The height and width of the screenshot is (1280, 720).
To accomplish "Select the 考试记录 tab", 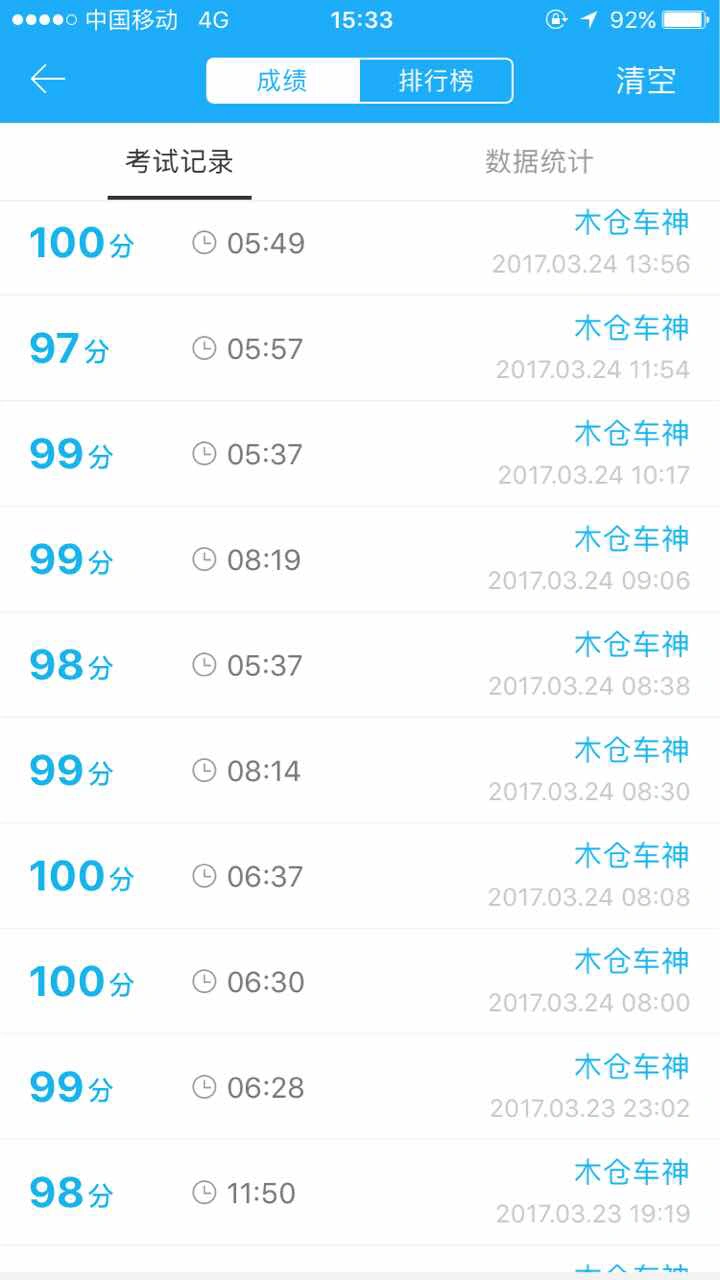I will point(180,162).
